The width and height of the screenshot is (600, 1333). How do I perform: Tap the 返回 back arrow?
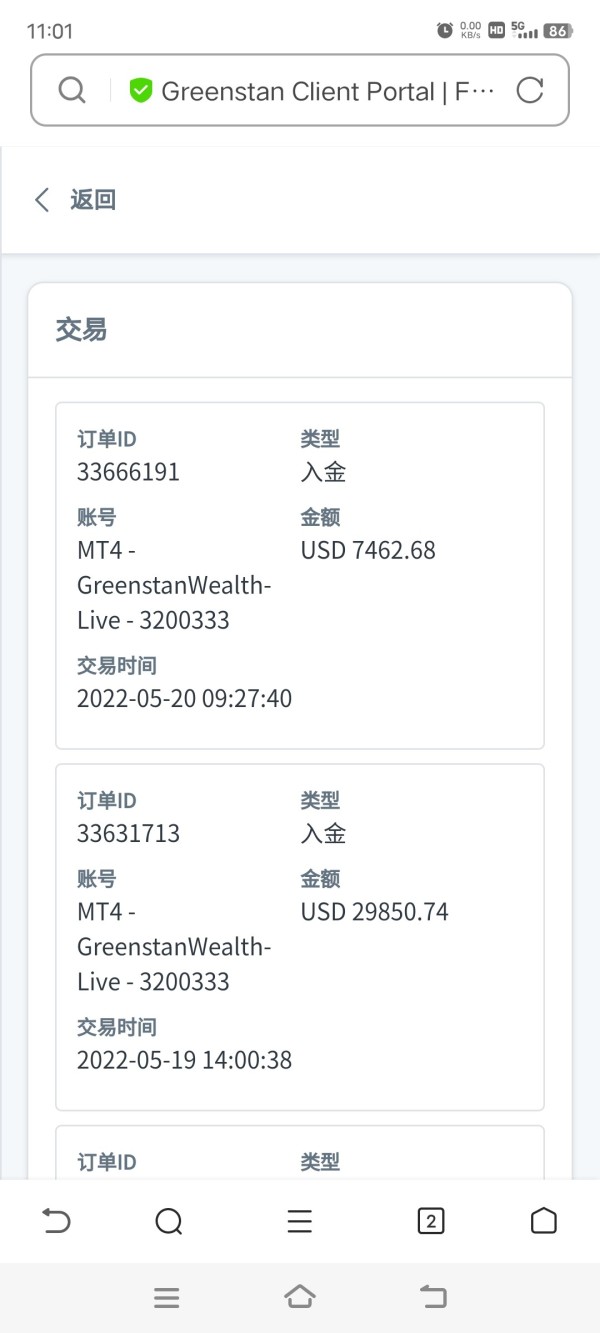coord(42,199)
